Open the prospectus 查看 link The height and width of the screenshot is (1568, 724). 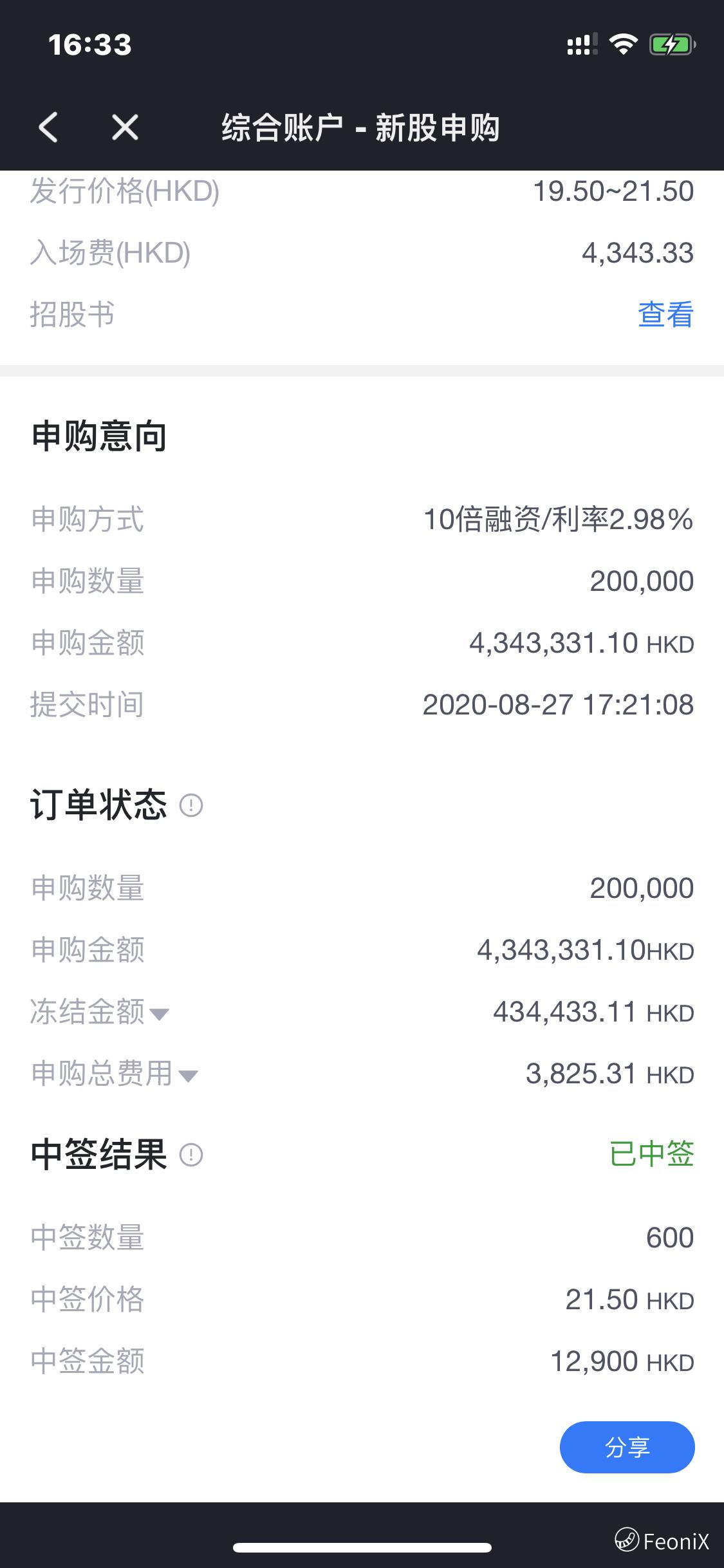(x=665, y=315)
